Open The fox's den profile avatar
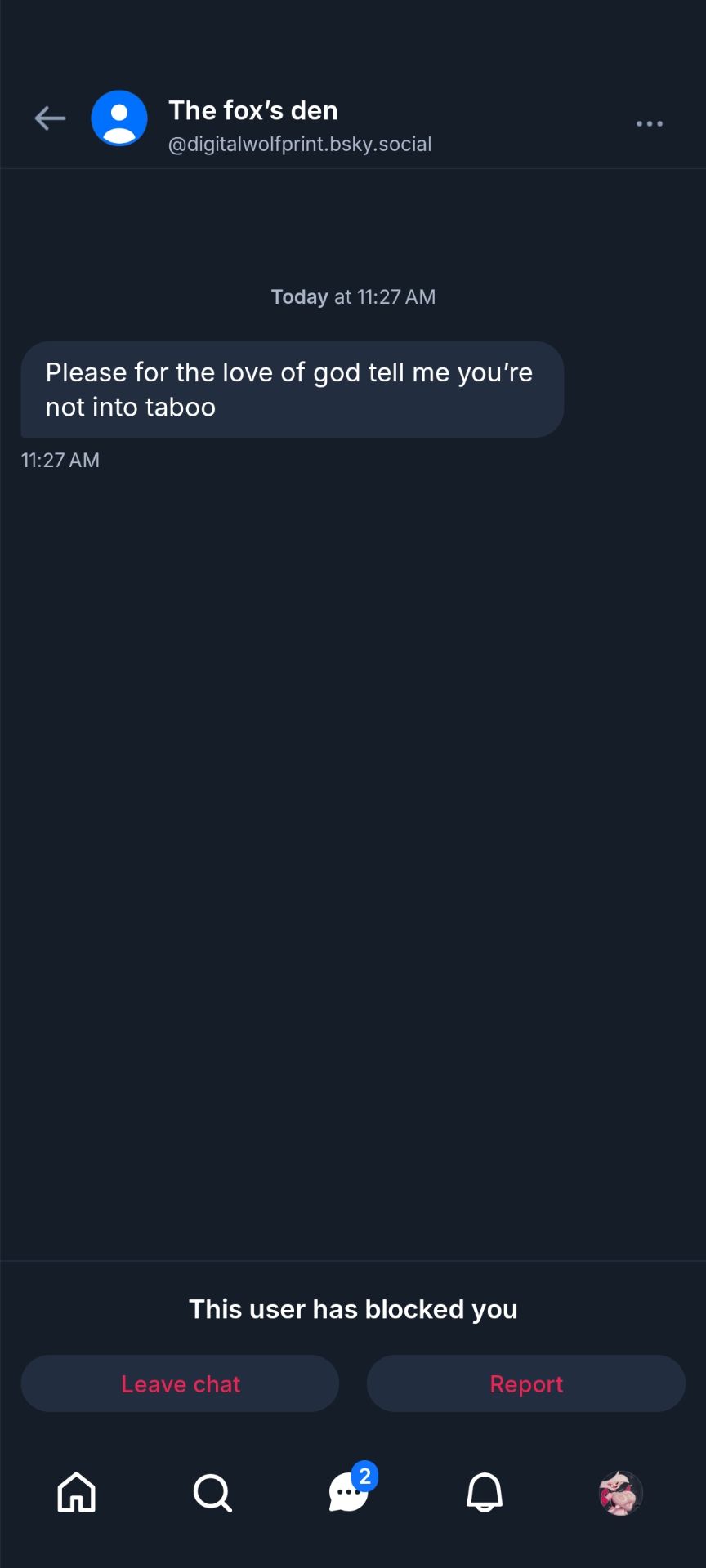The width and height of the screenshot is (706, 1568). tap(119, 119)
